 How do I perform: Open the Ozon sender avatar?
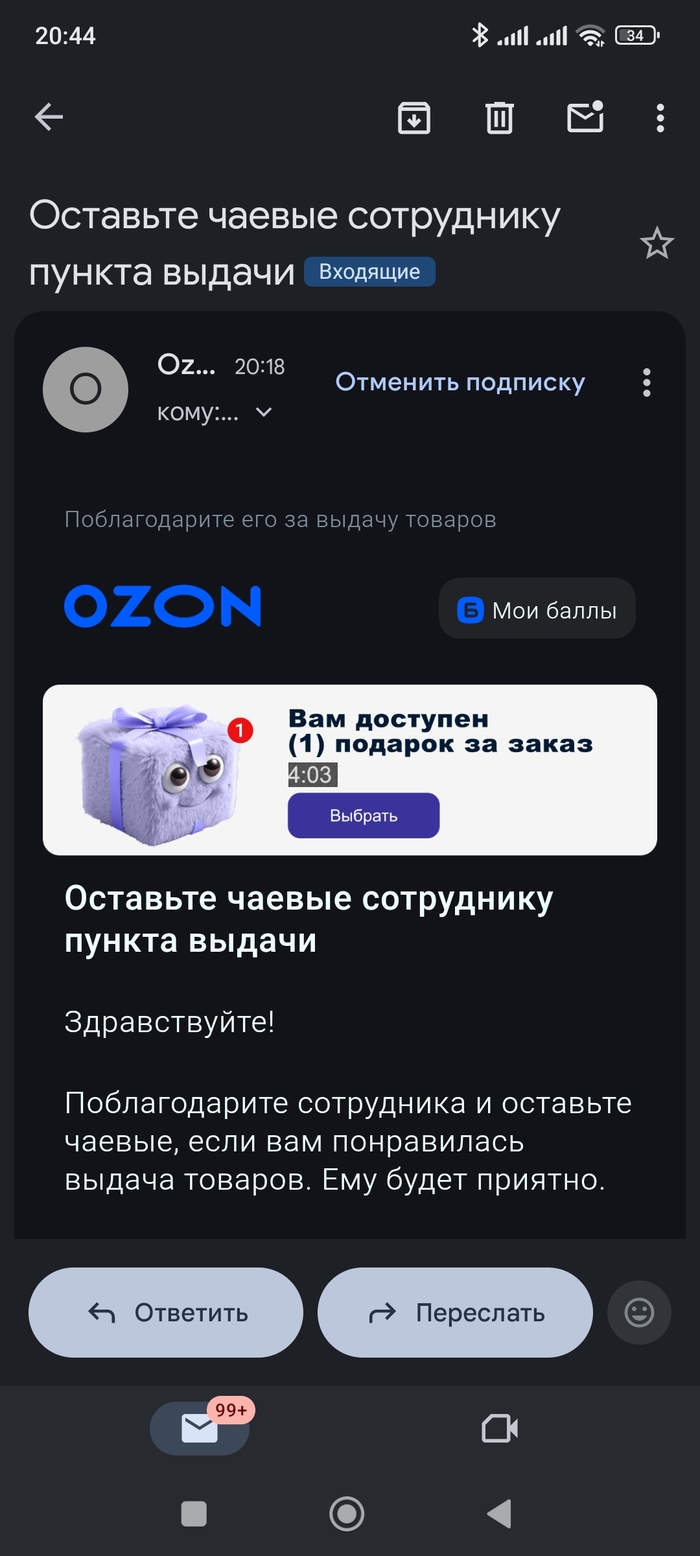point(85,389)
